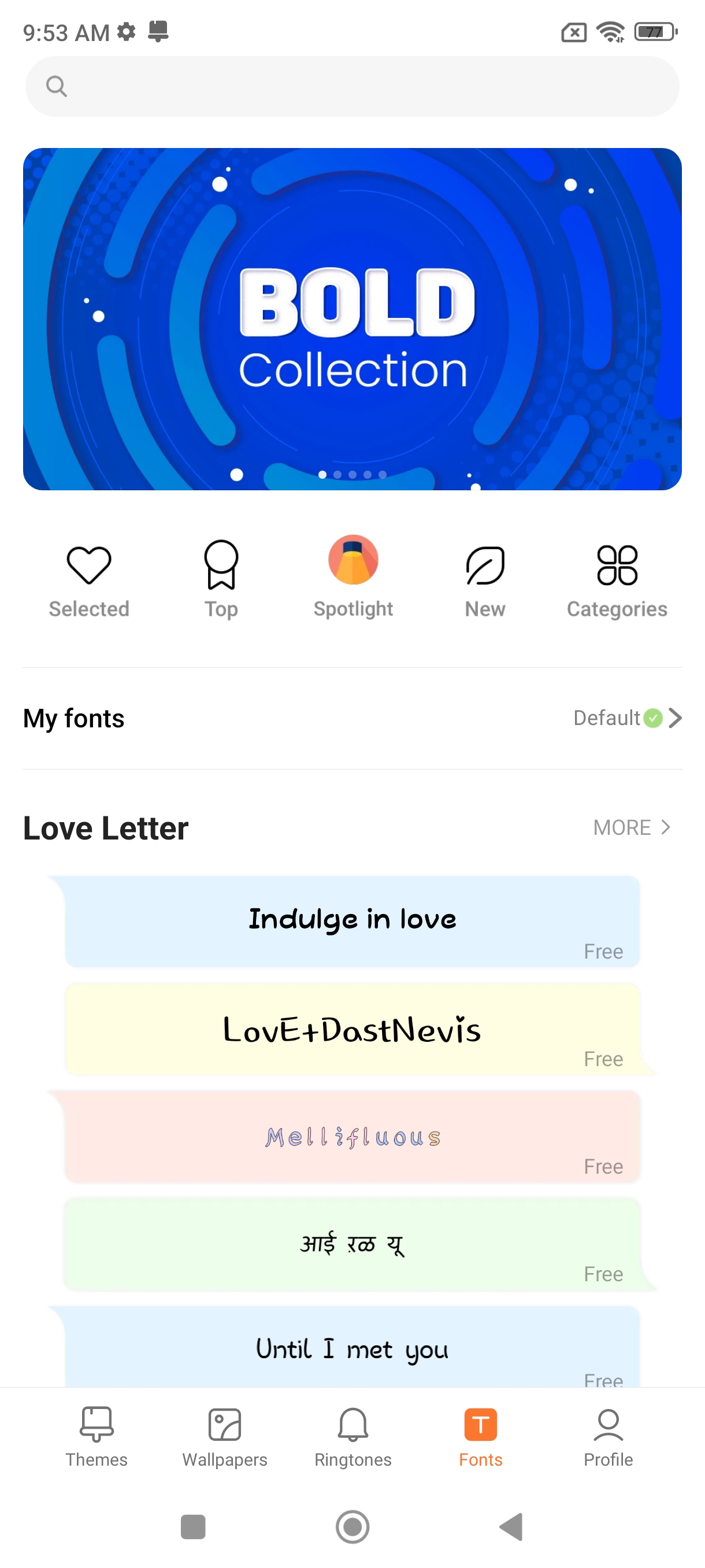This screenshot has height=1568, width=705.
Task: Go back using the system back button
Action: pos(511,1526)
